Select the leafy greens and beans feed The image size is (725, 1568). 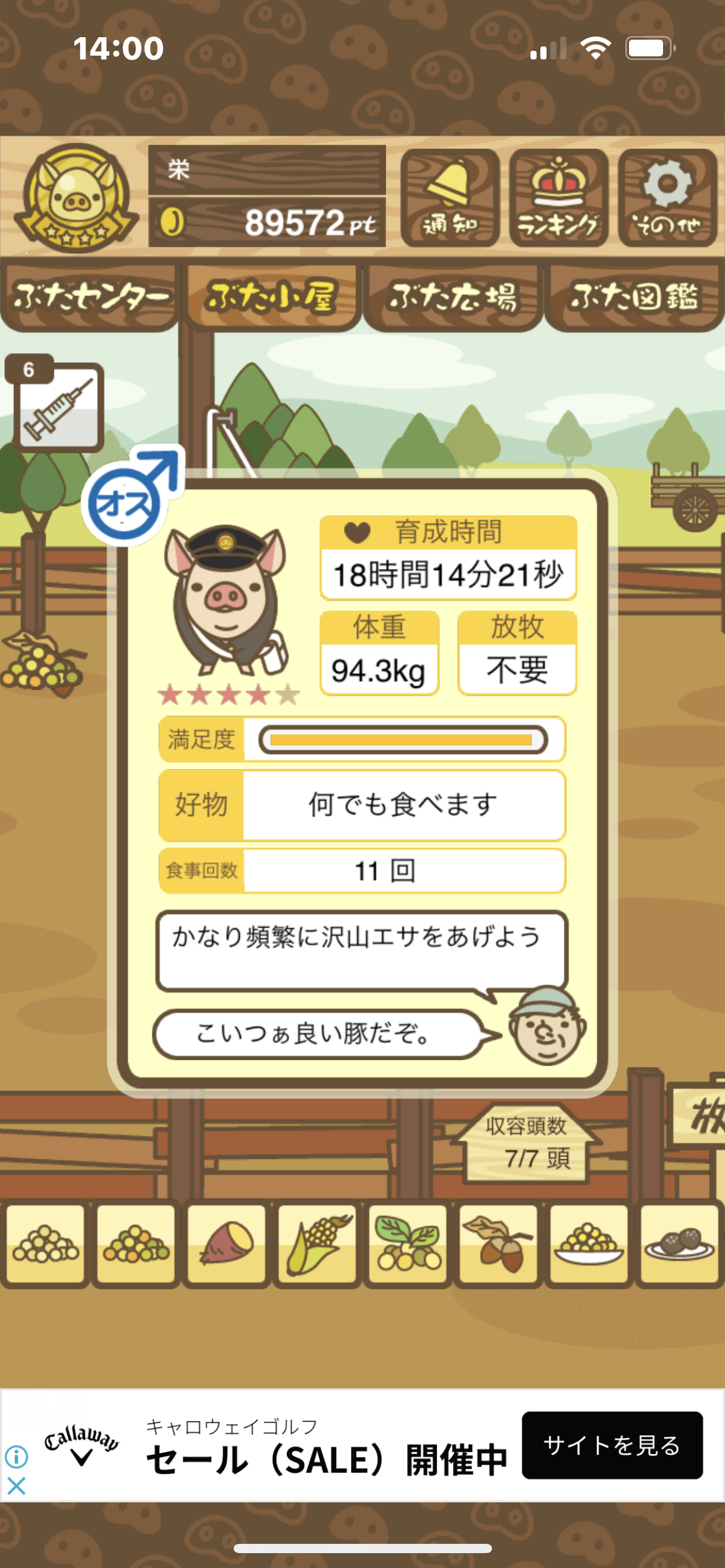(x=408, y=1244)
